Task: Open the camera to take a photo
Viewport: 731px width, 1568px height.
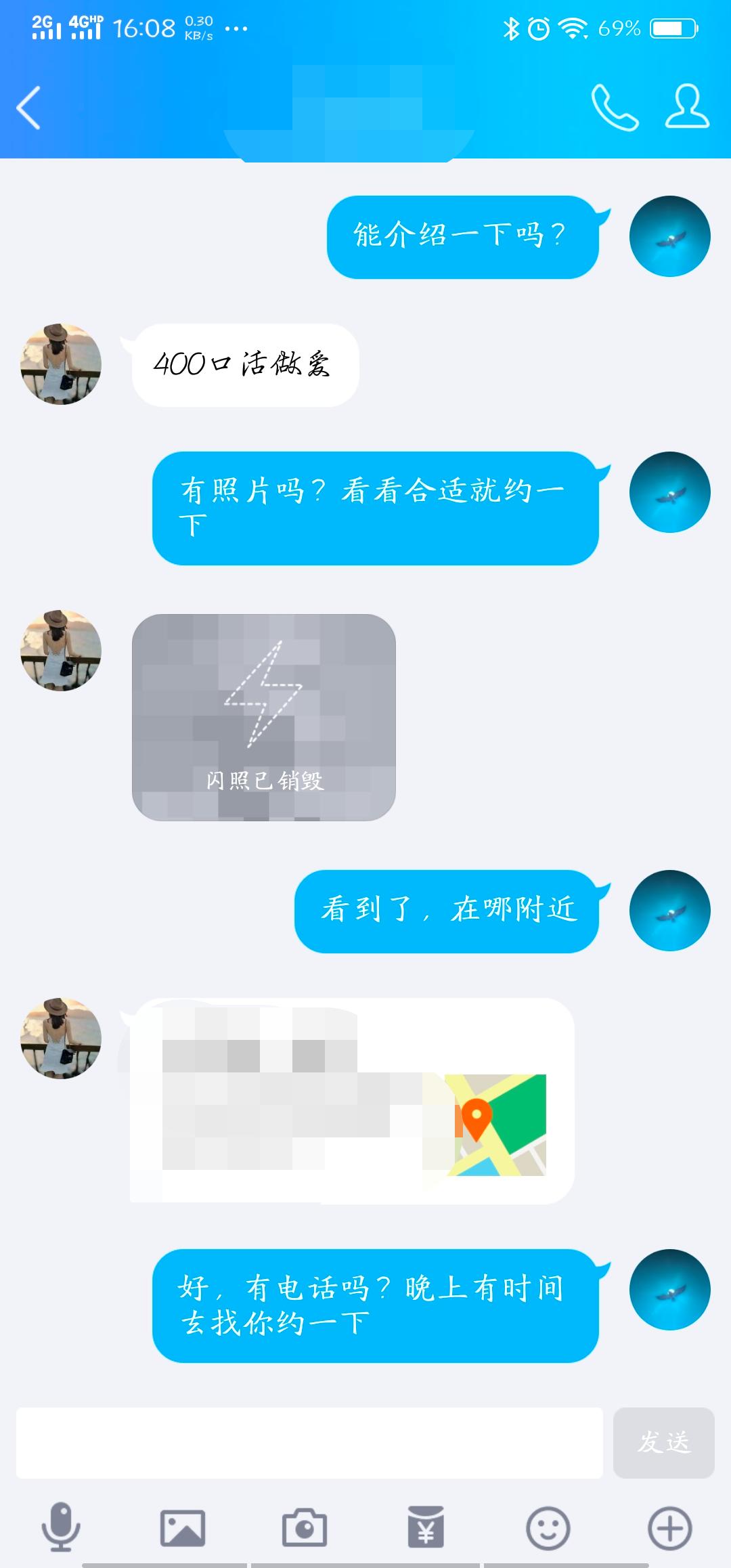Action: 304,1527
